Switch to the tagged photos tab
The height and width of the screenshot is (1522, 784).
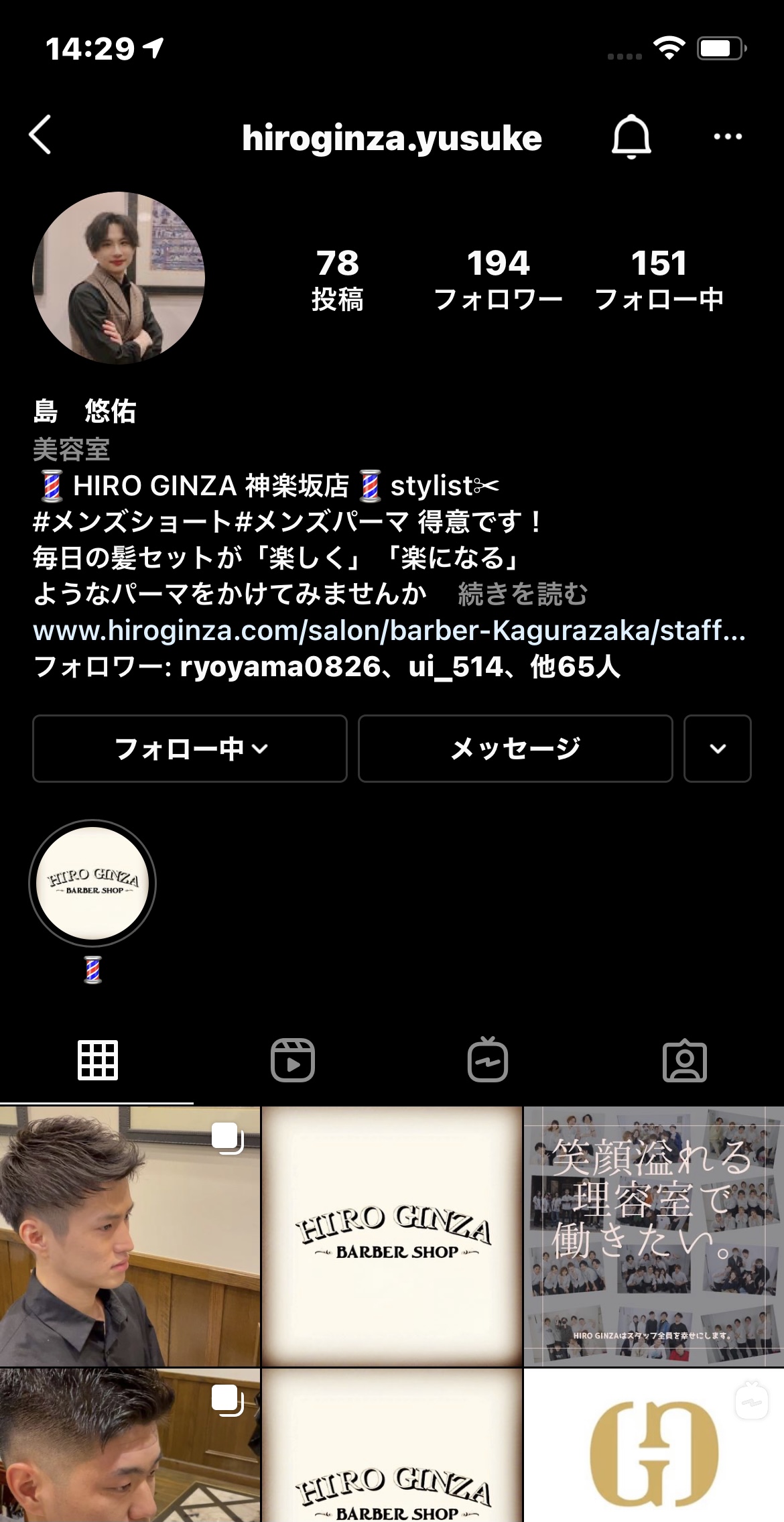(684, 1060)
